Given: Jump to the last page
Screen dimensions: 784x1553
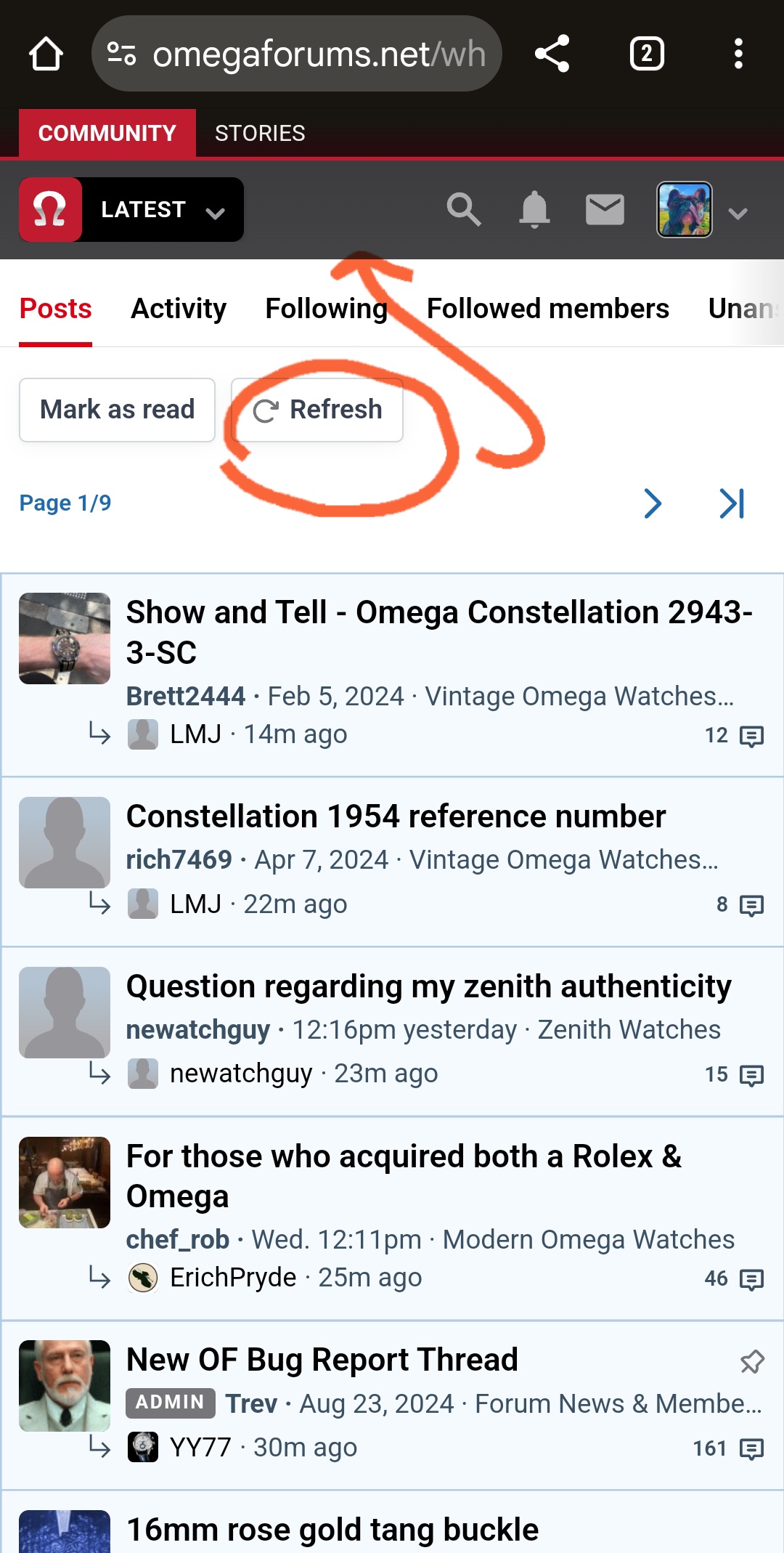Looking at the screenshot, I should pos(732,503).
